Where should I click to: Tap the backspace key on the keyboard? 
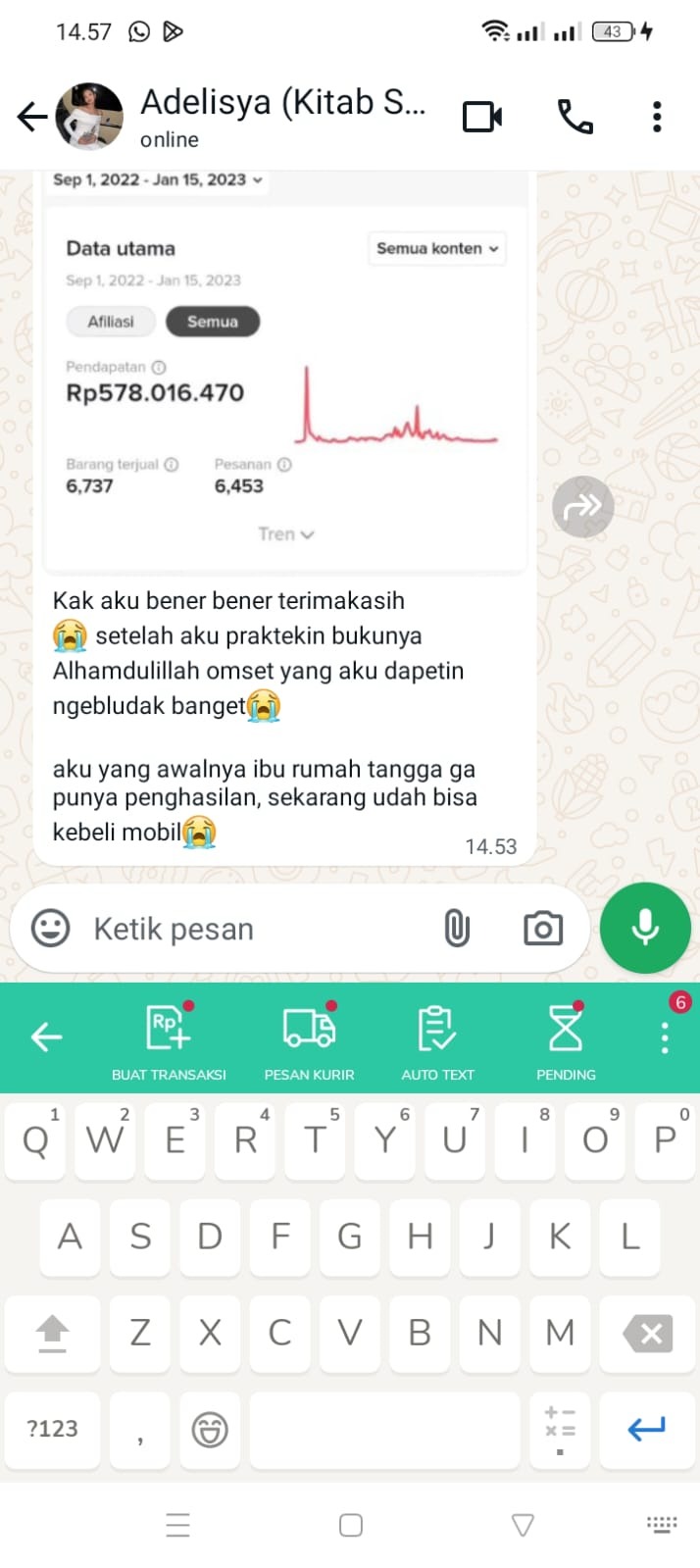coord(649,1333)
